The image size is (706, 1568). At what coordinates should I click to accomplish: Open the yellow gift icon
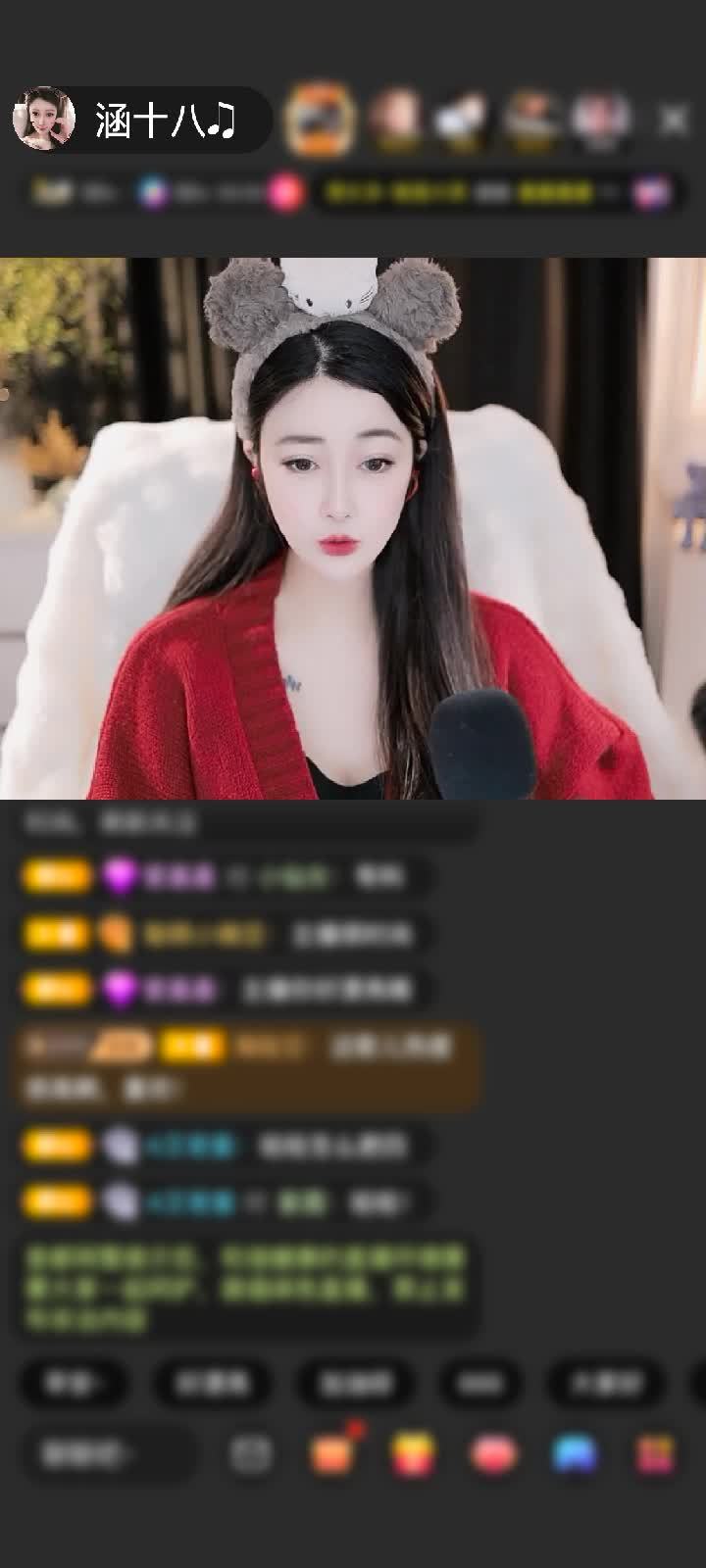(413, 1454)
